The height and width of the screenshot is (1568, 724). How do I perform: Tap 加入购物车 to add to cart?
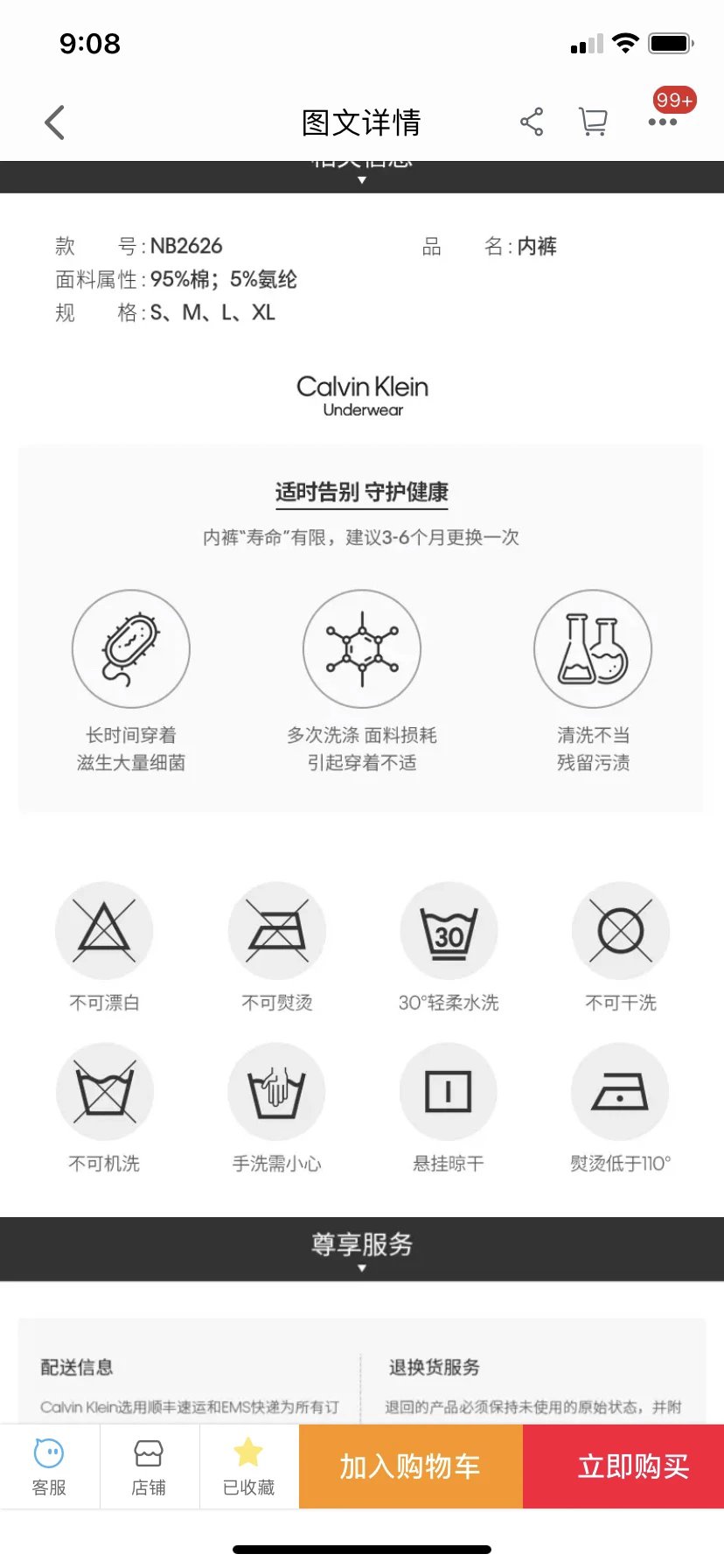(x=410, y=1466)
